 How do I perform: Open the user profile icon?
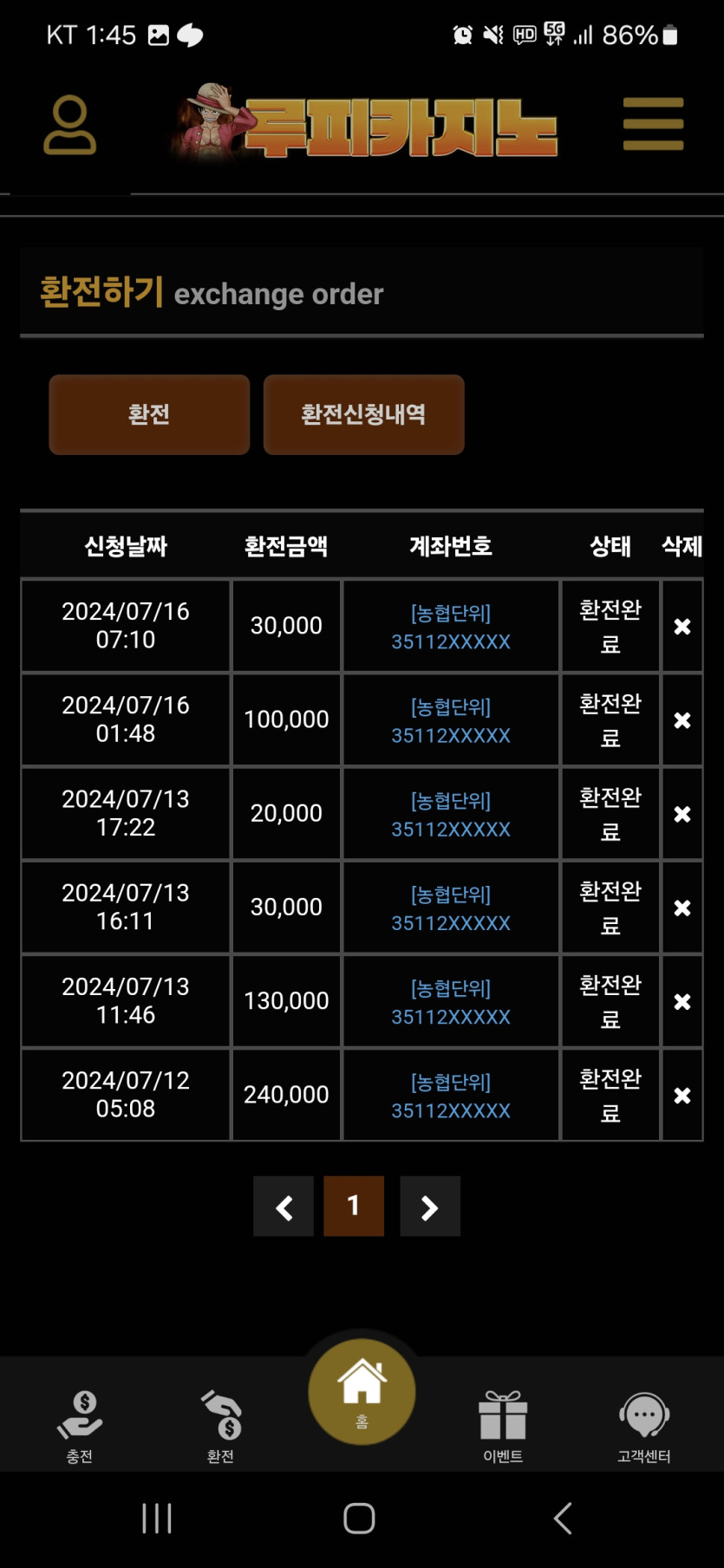pyautogui.click(x=69, y=126)
